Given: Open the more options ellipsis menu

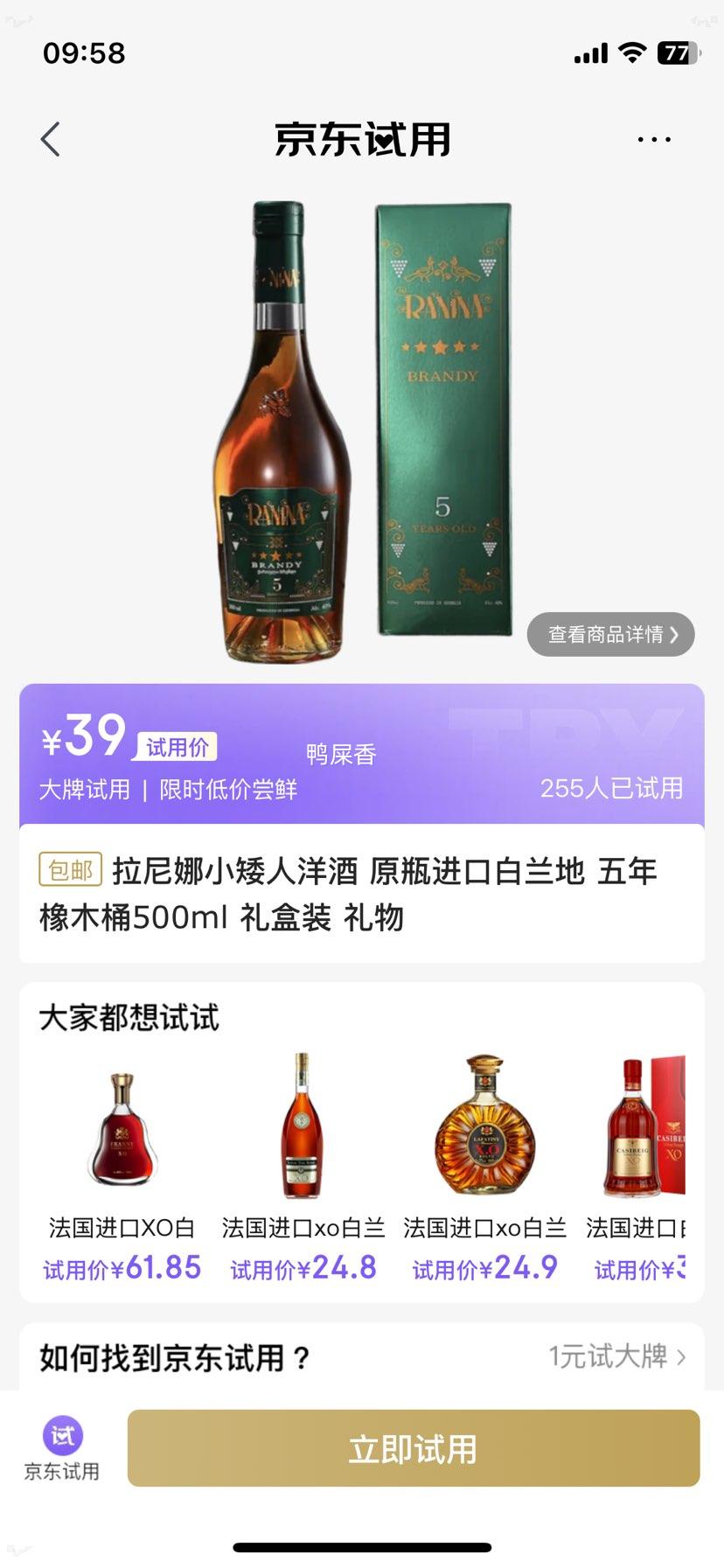Looking at the screenshot, I should pyautogui.click(x=654, y=138).
